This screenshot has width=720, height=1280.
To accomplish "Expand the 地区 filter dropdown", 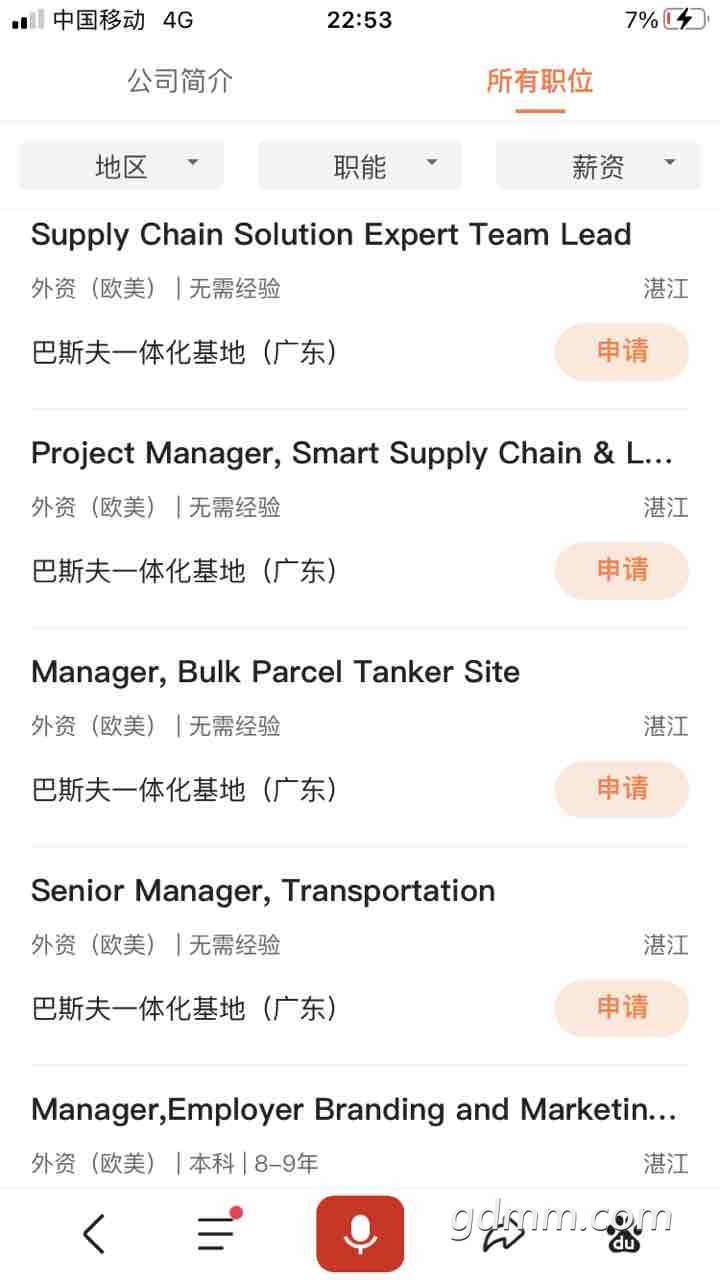I will (x=122, y=166).
